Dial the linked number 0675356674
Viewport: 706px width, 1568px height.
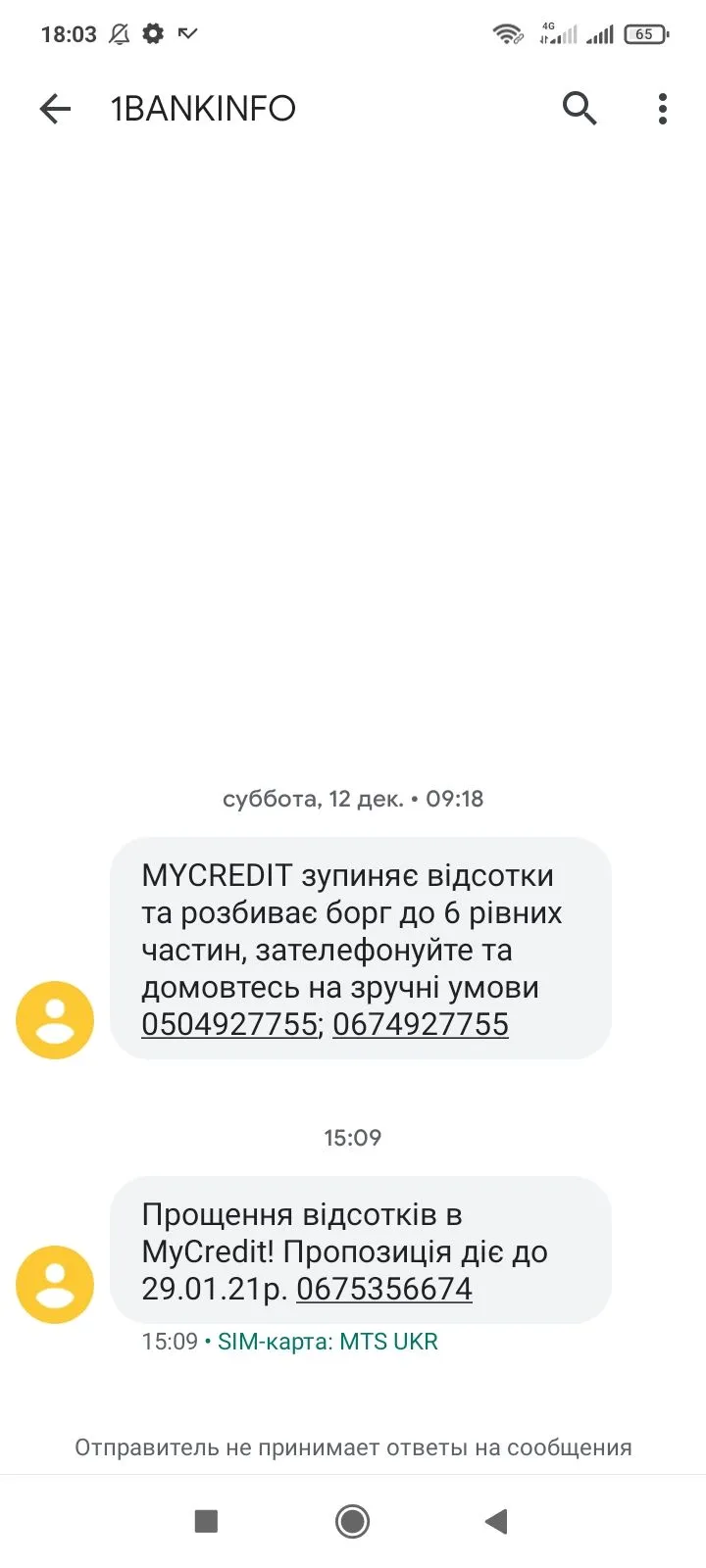pyautogui.click(x=384, y=1289)
